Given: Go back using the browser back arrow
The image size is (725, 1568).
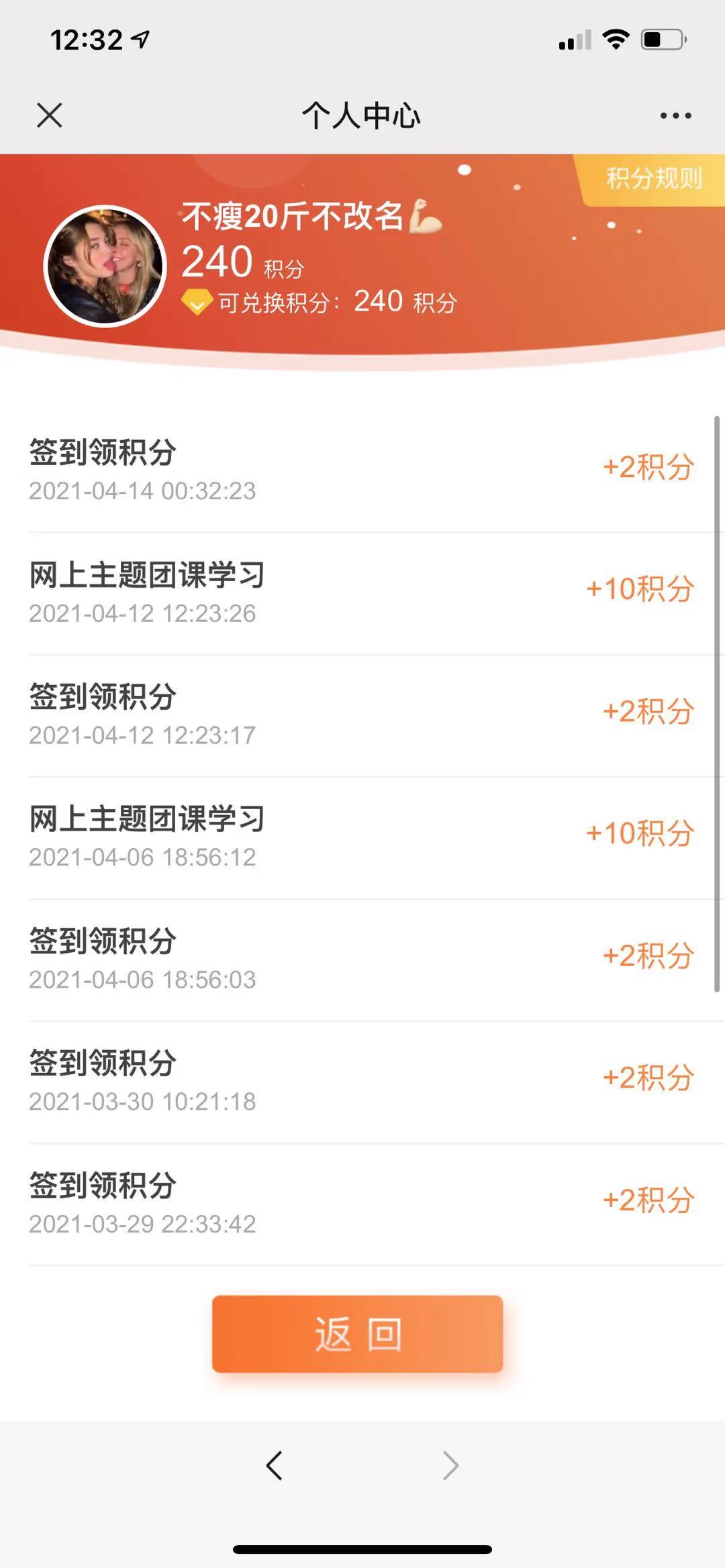Looking at the screenshot, I should 274,1465.
